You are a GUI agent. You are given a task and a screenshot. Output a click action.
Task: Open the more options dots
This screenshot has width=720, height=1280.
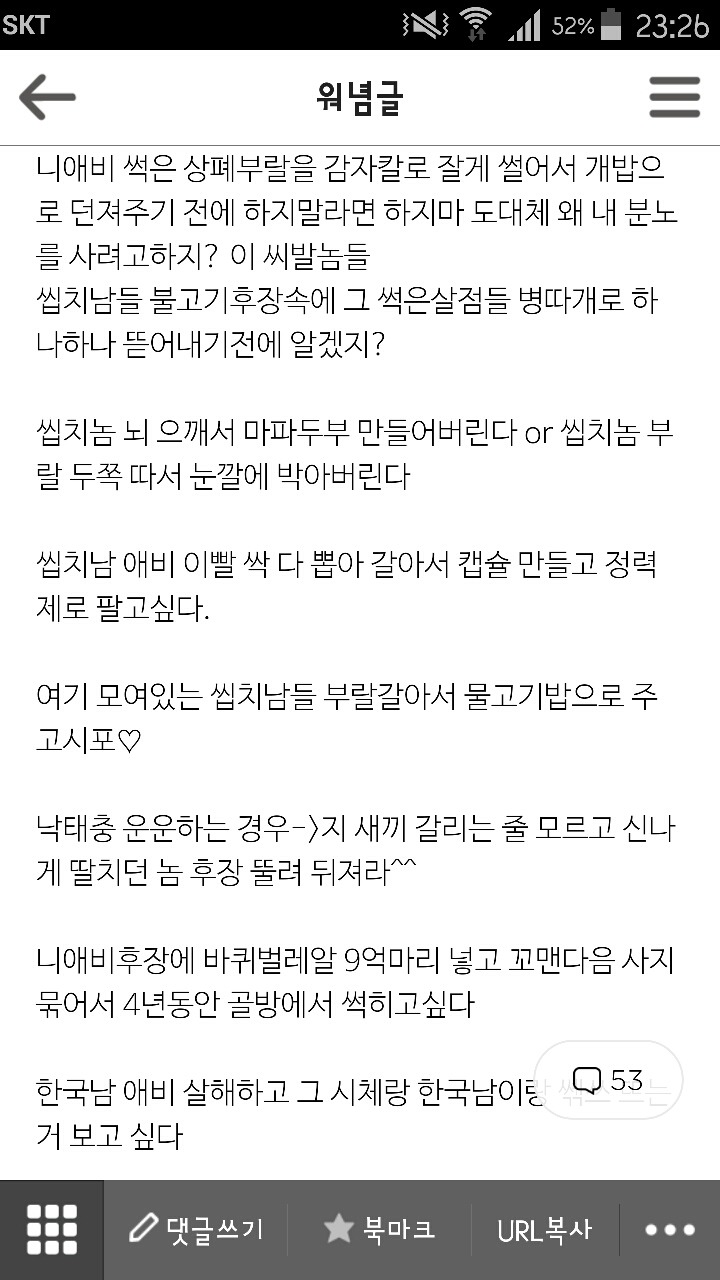[x=670, y=1230]
